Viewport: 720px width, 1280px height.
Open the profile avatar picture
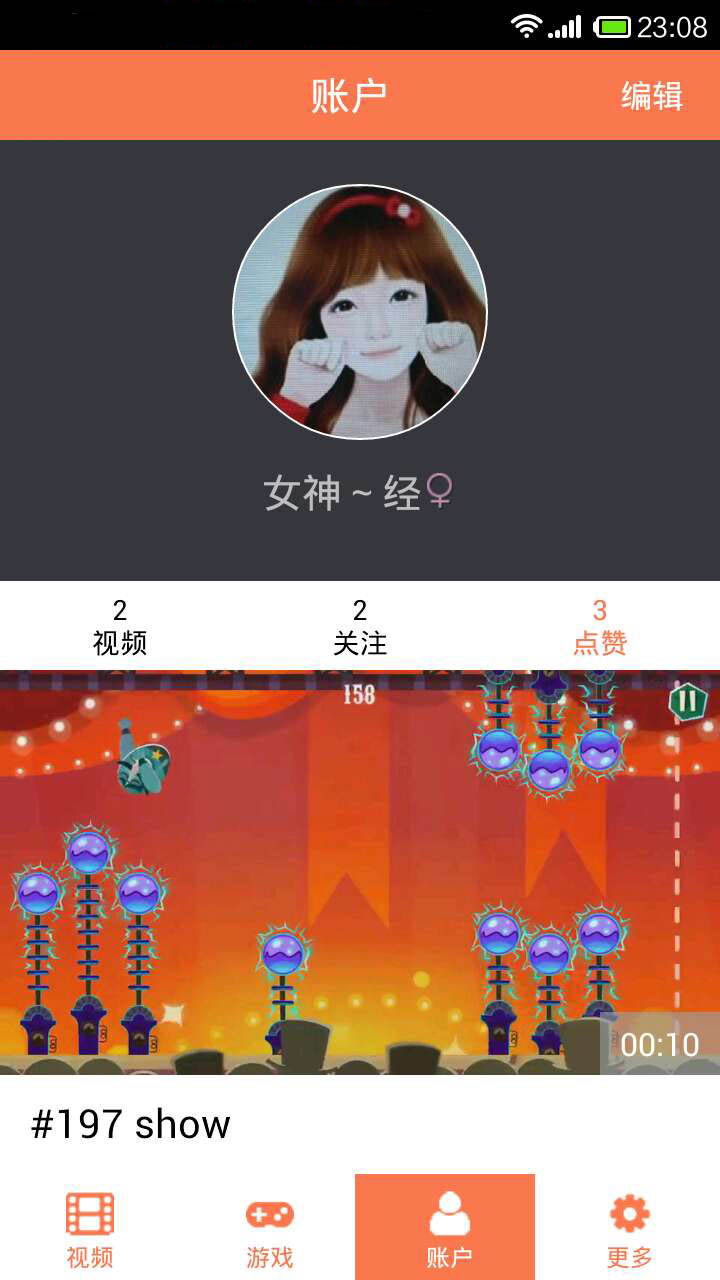tap(360, 312)
